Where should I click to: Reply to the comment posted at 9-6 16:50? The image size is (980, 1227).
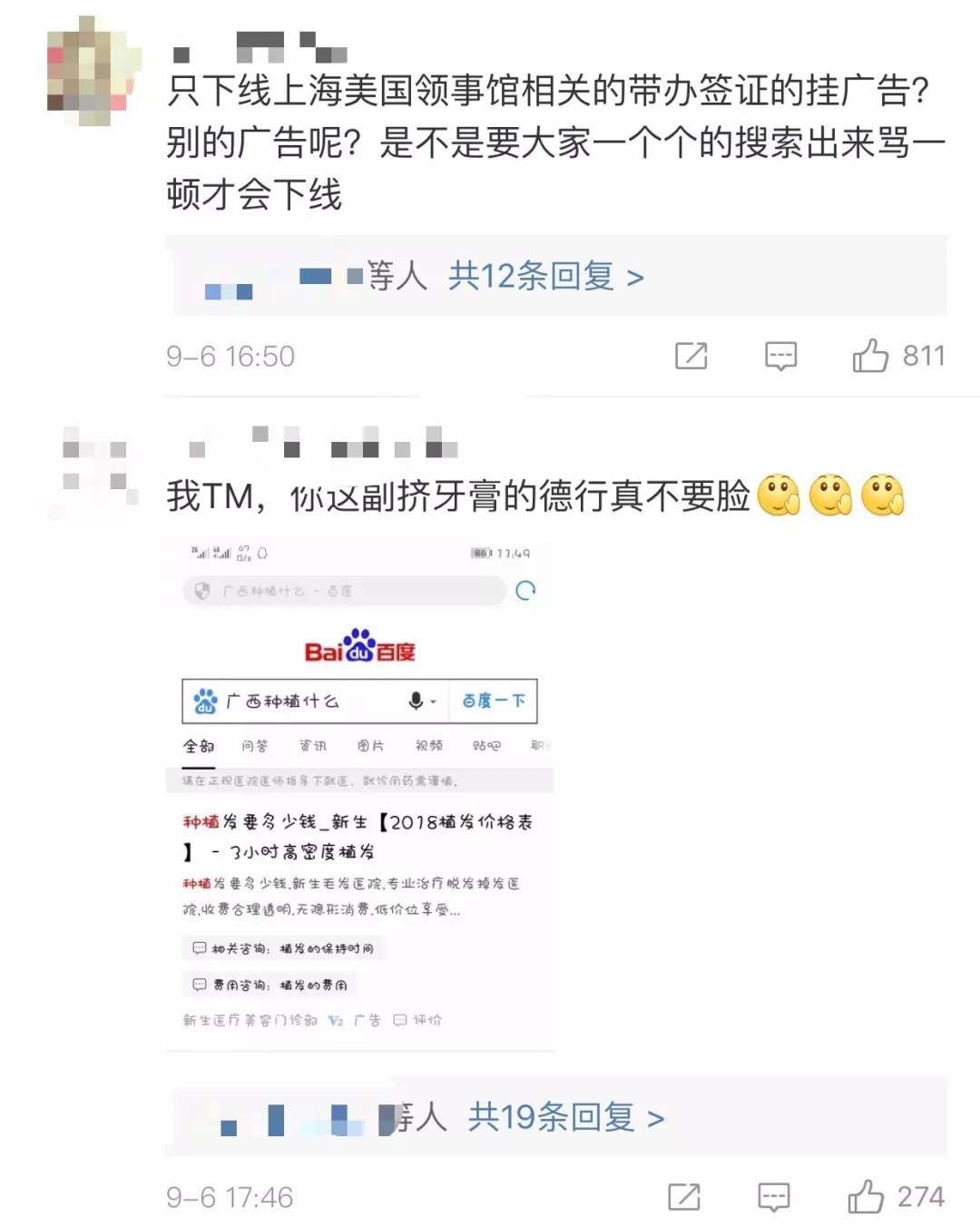click(780, 356)
